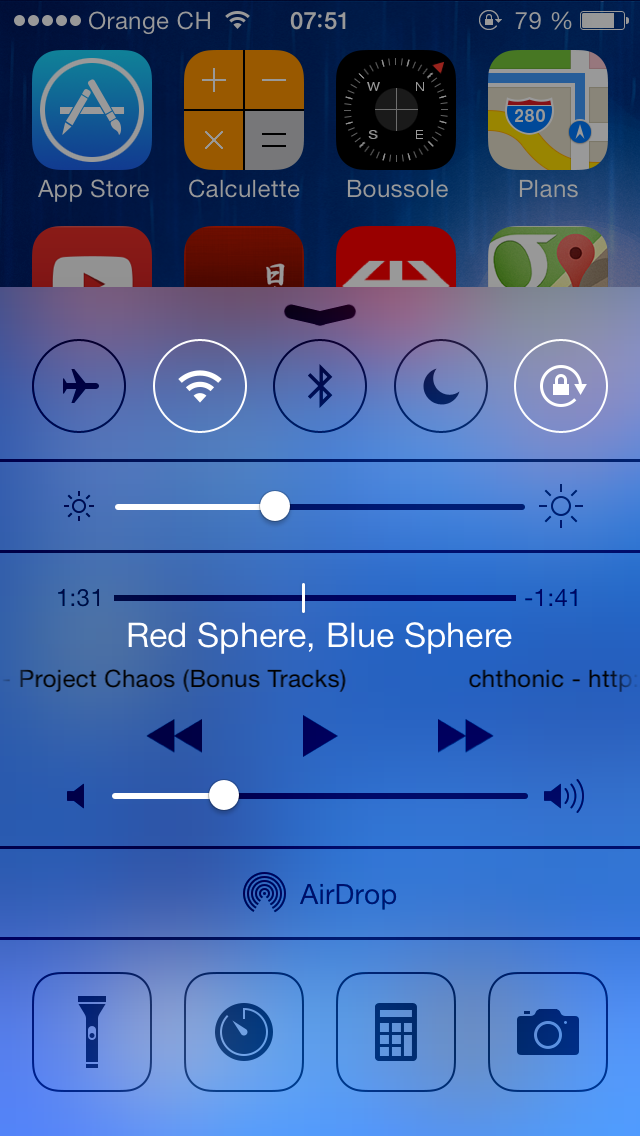Turn on the flashlight
Viewport: 640px width, 1136px height.
pos(92,1031)
